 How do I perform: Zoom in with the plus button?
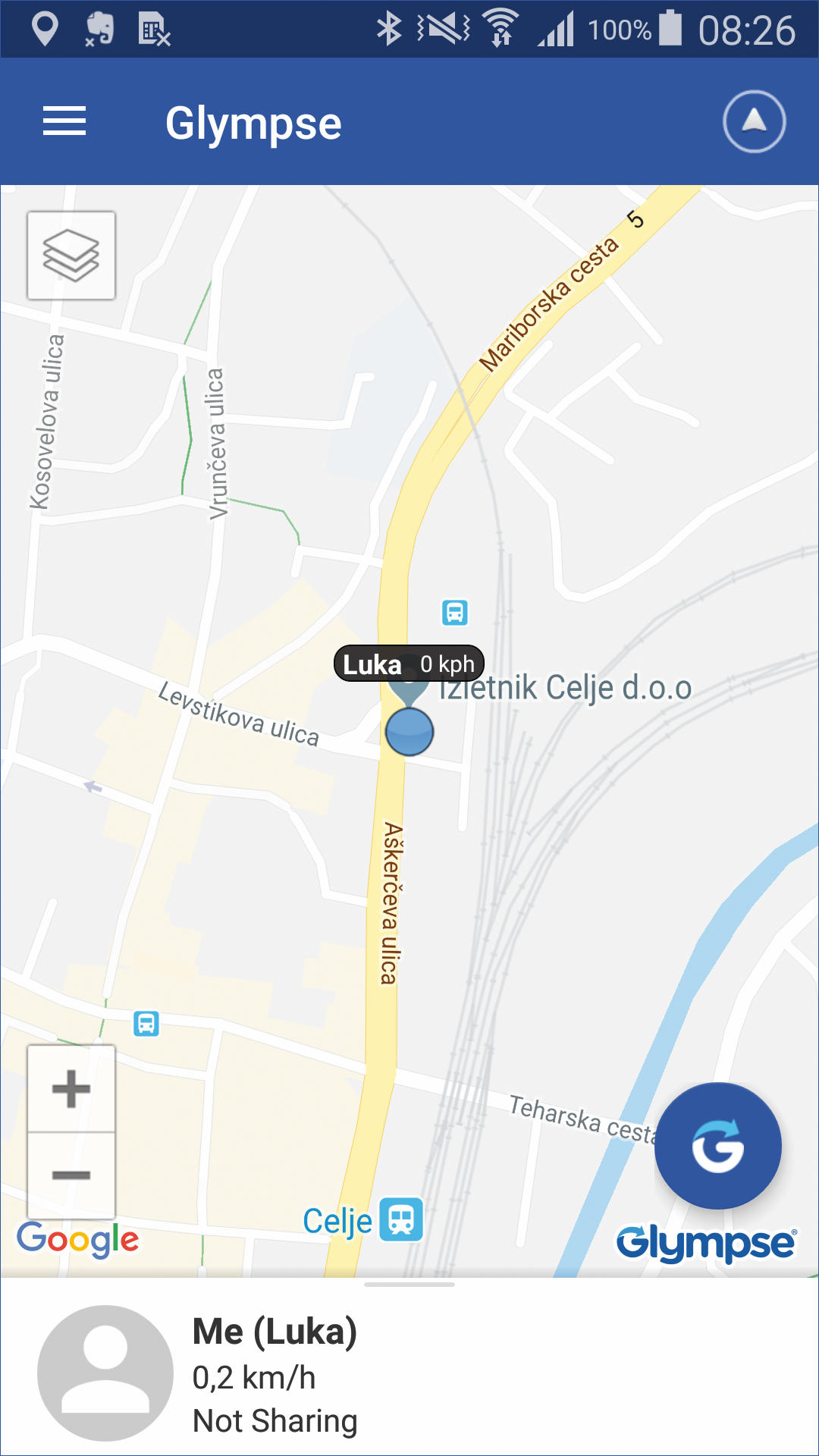click(x=71, y=1089)
